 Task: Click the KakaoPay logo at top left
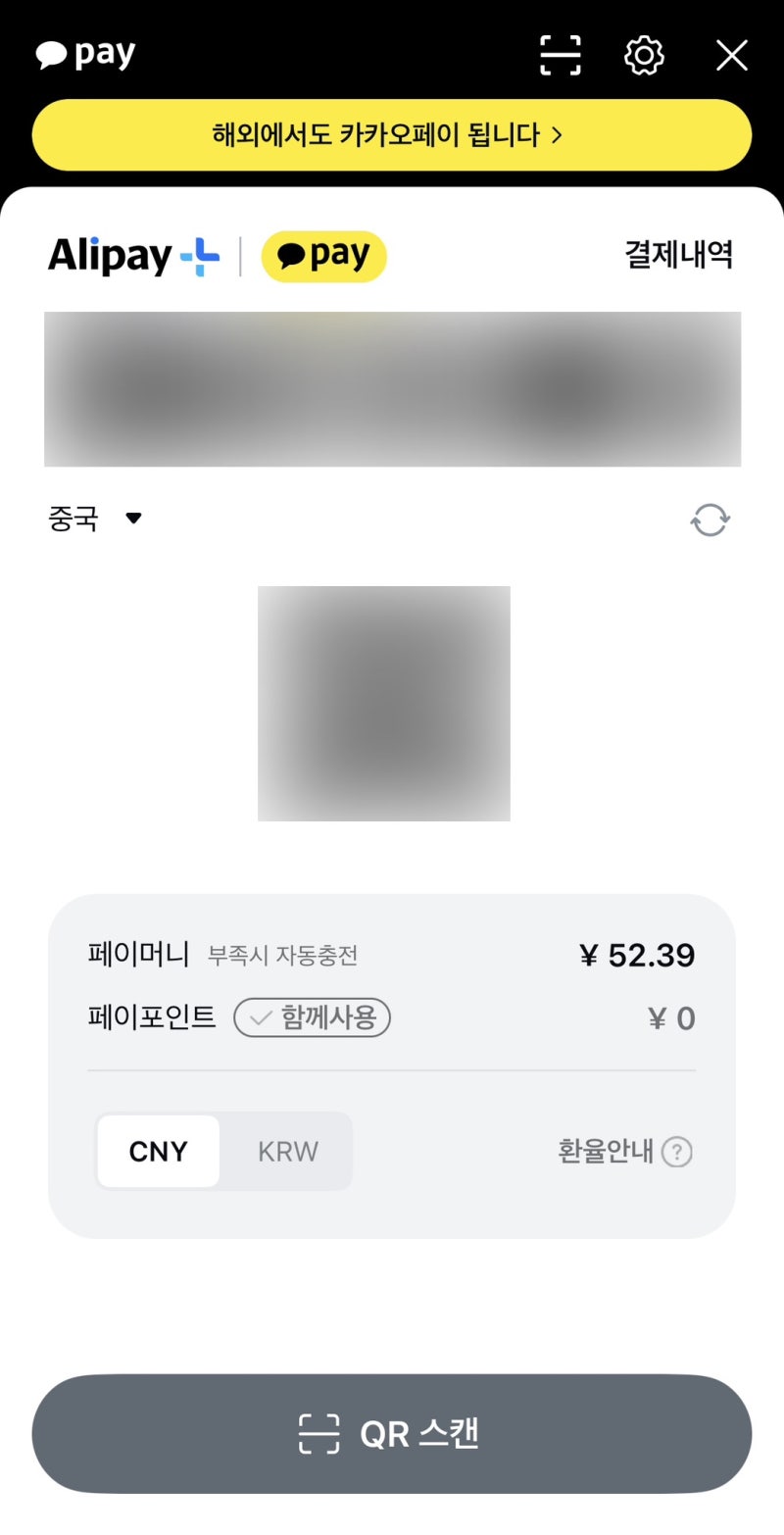coord(83,54)
